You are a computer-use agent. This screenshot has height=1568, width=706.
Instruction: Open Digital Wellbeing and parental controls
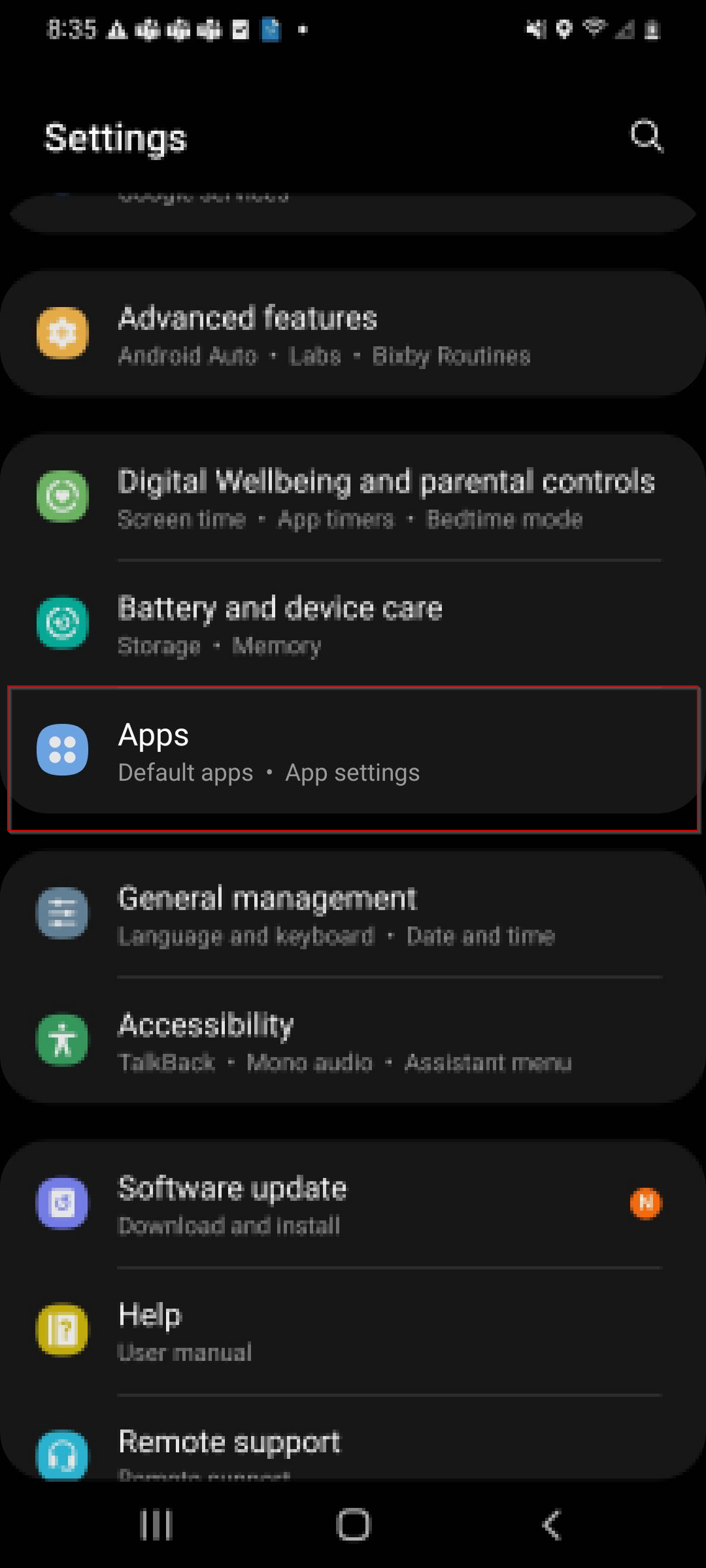tap(353, 498)
